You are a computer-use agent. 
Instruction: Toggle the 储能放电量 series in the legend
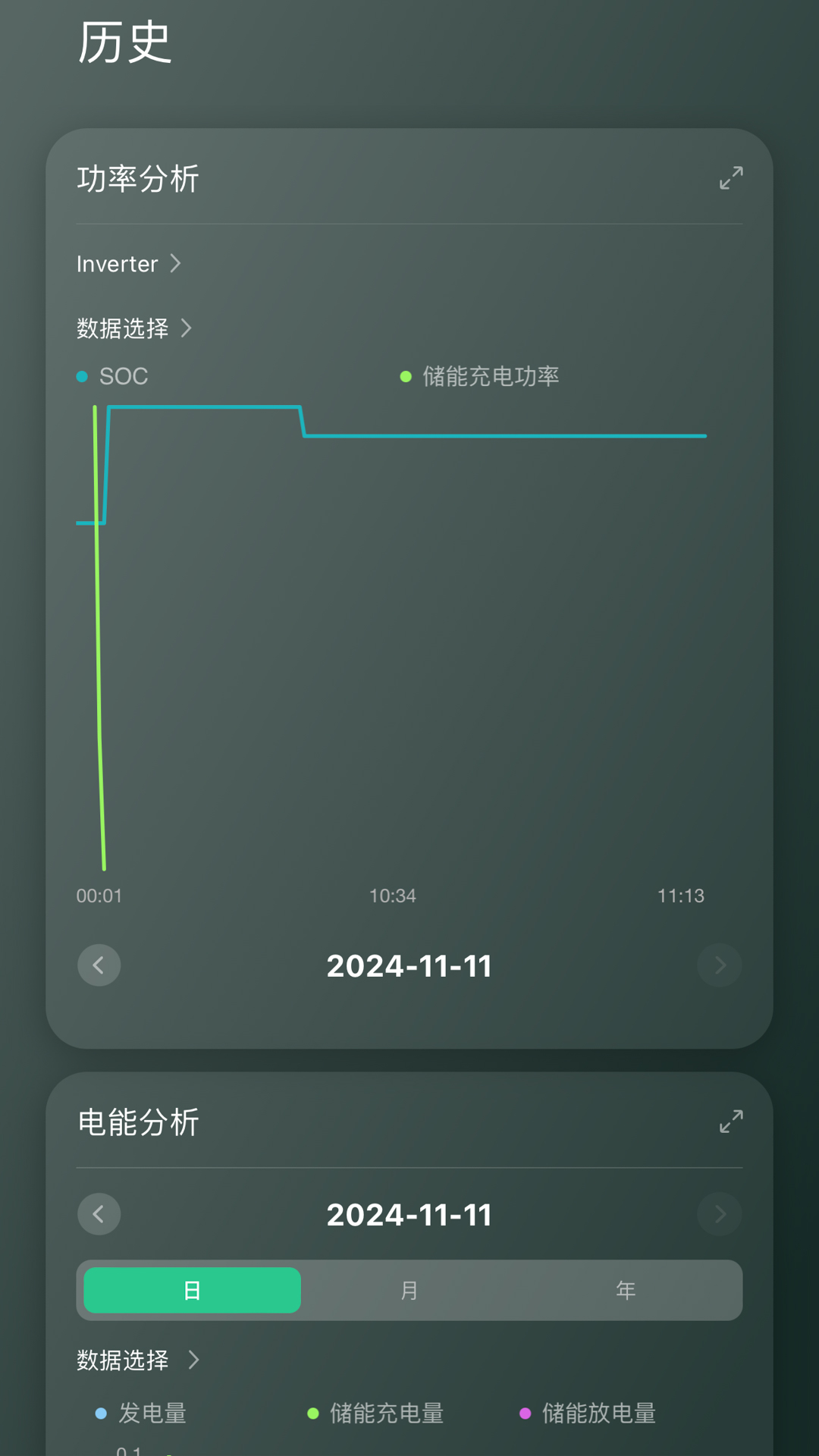[x=588, y=1413]
